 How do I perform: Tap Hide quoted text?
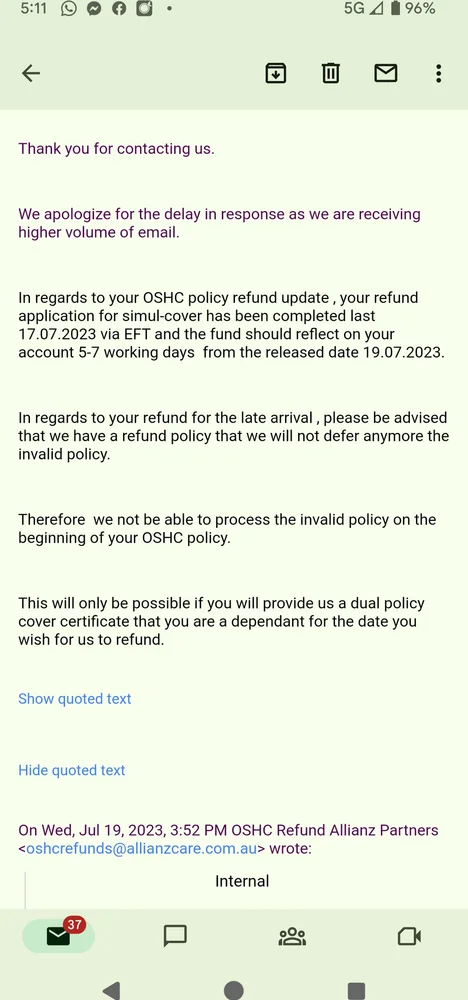pyautogui.click(x=71, y=770)
